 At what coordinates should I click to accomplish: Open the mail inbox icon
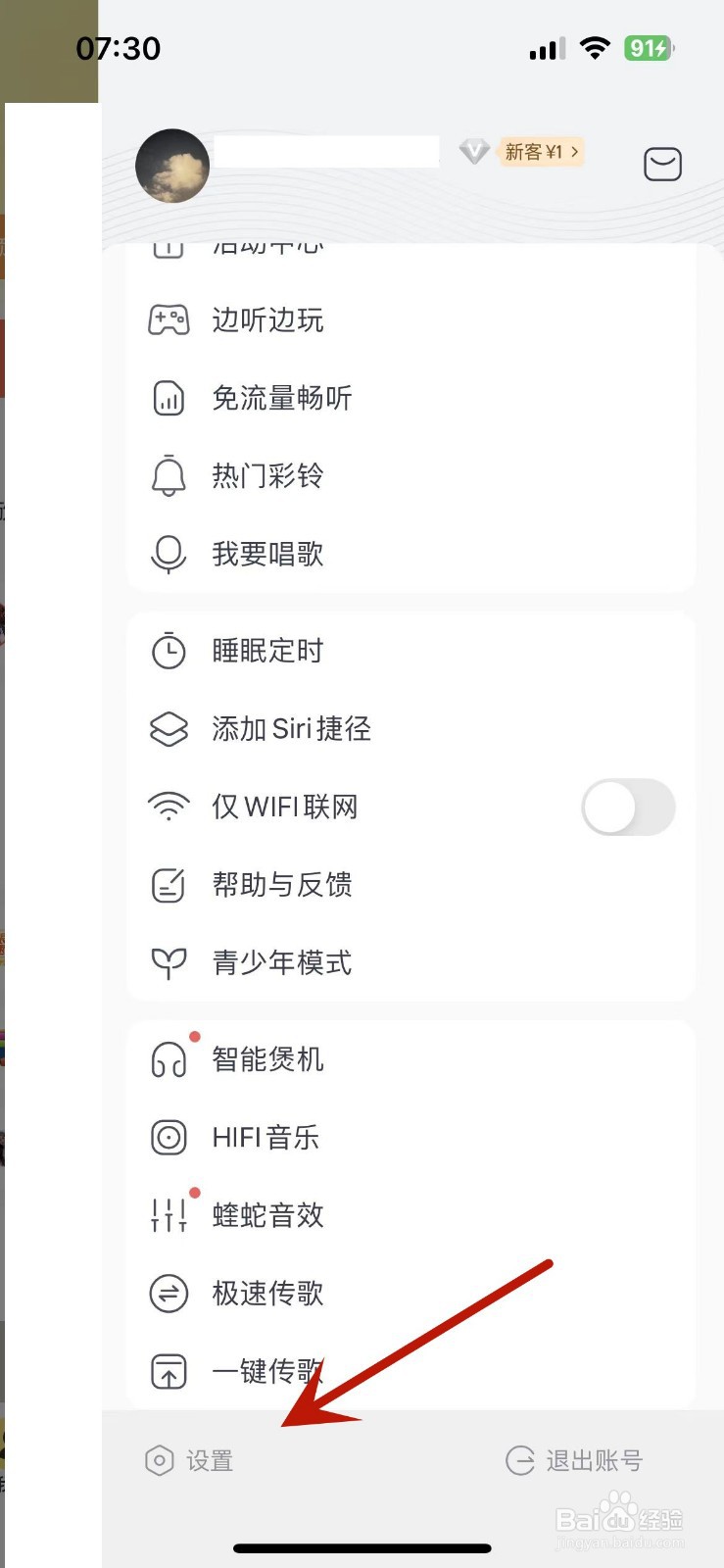click(662, 164)
